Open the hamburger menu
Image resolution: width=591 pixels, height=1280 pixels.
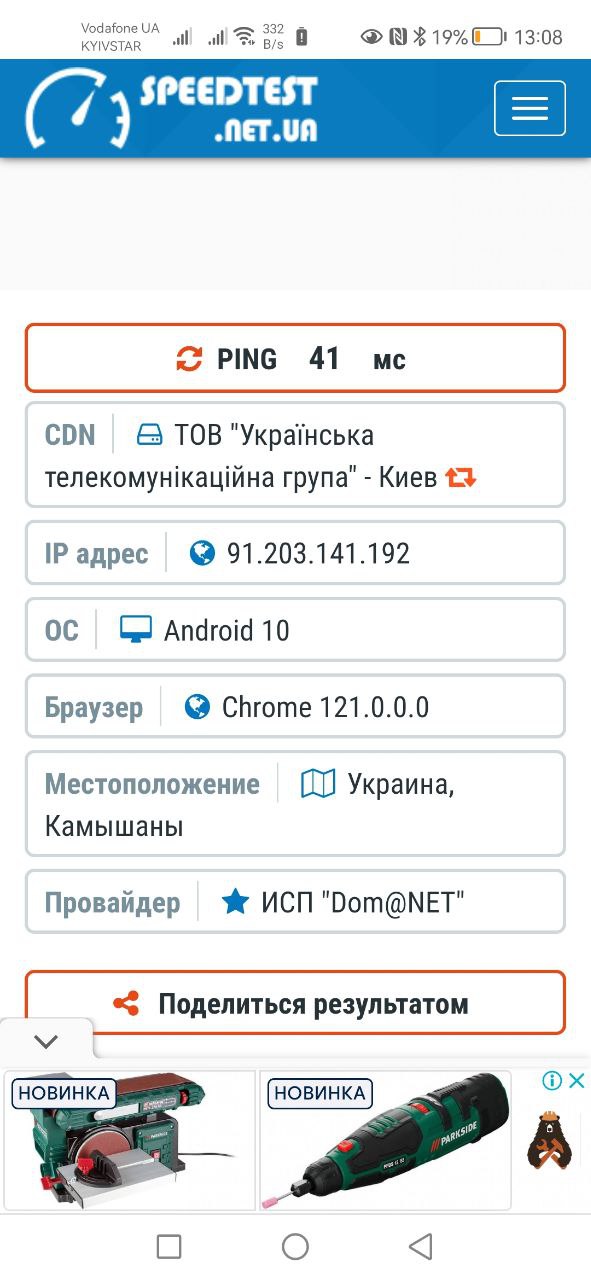[x=529, y=108]
